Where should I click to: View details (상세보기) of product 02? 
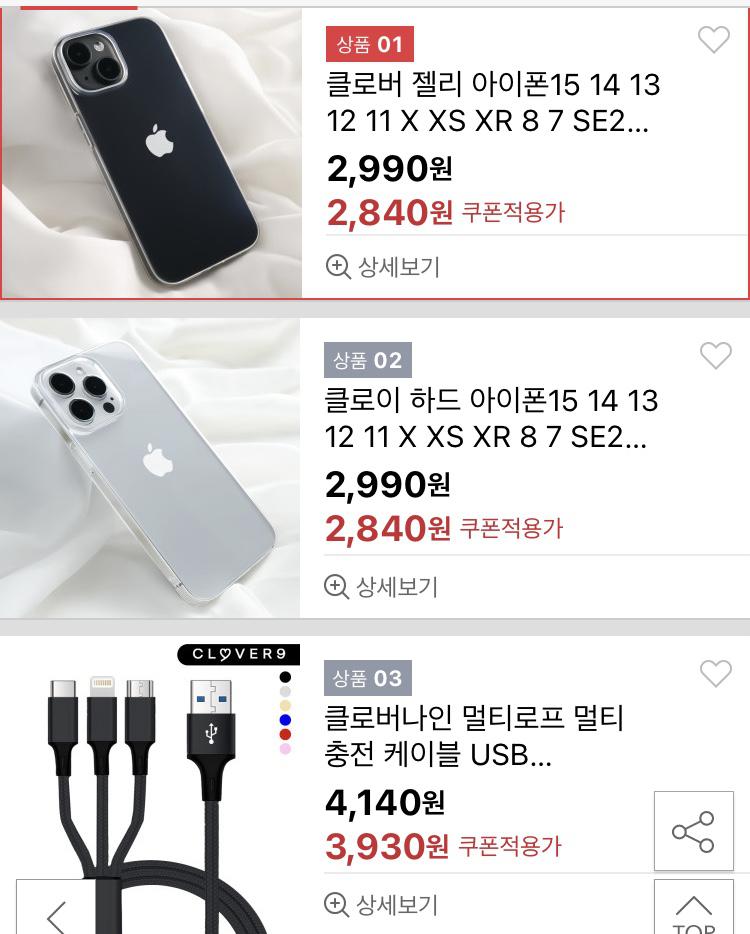(x=383, y=586)
